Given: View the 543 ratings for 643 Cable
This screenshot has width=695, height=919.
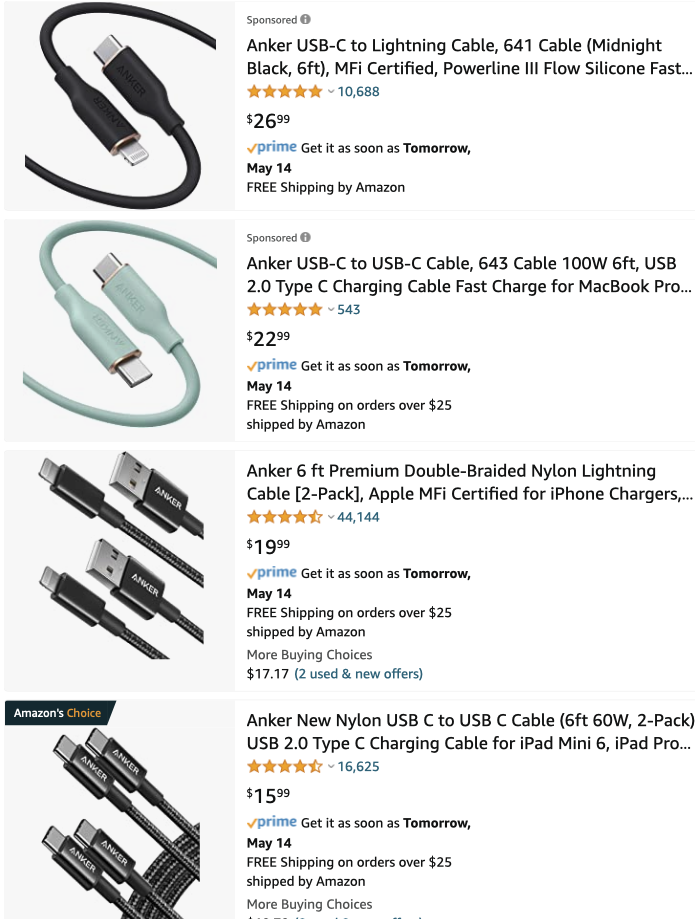Looking at the screenshot, I should pos(349,309).
